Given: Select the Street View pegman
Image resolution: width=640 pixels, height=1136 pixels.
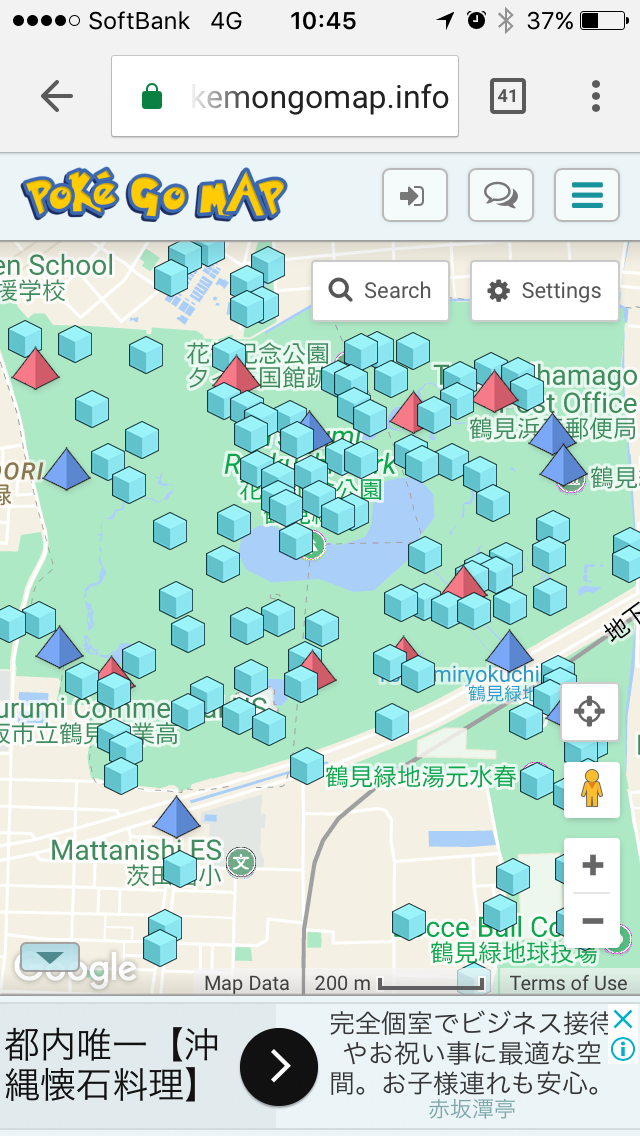Looking at the screenshot, I should [591, 790].
